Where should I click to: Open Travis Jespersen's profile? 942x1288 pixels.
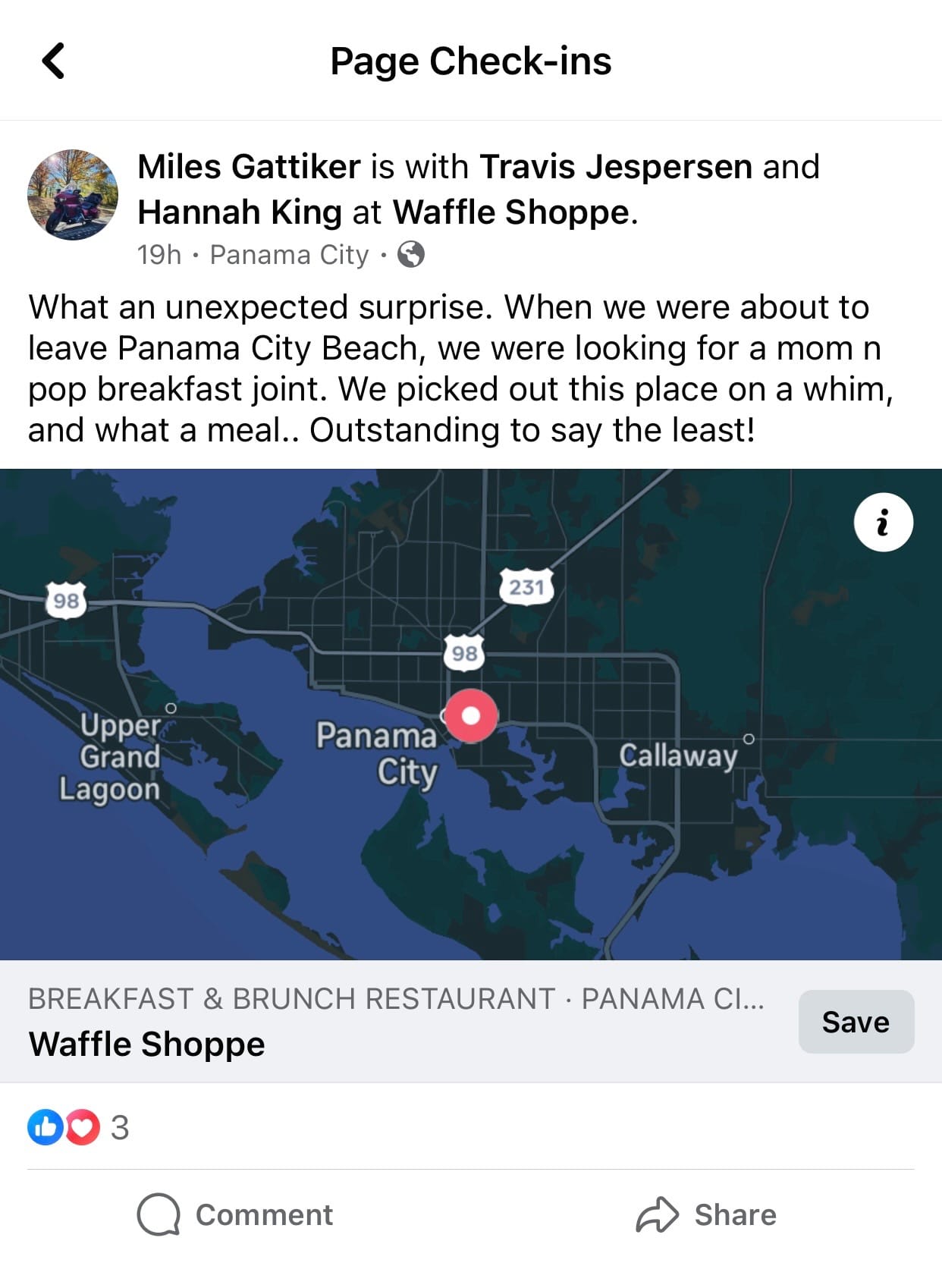coord(615,167)
